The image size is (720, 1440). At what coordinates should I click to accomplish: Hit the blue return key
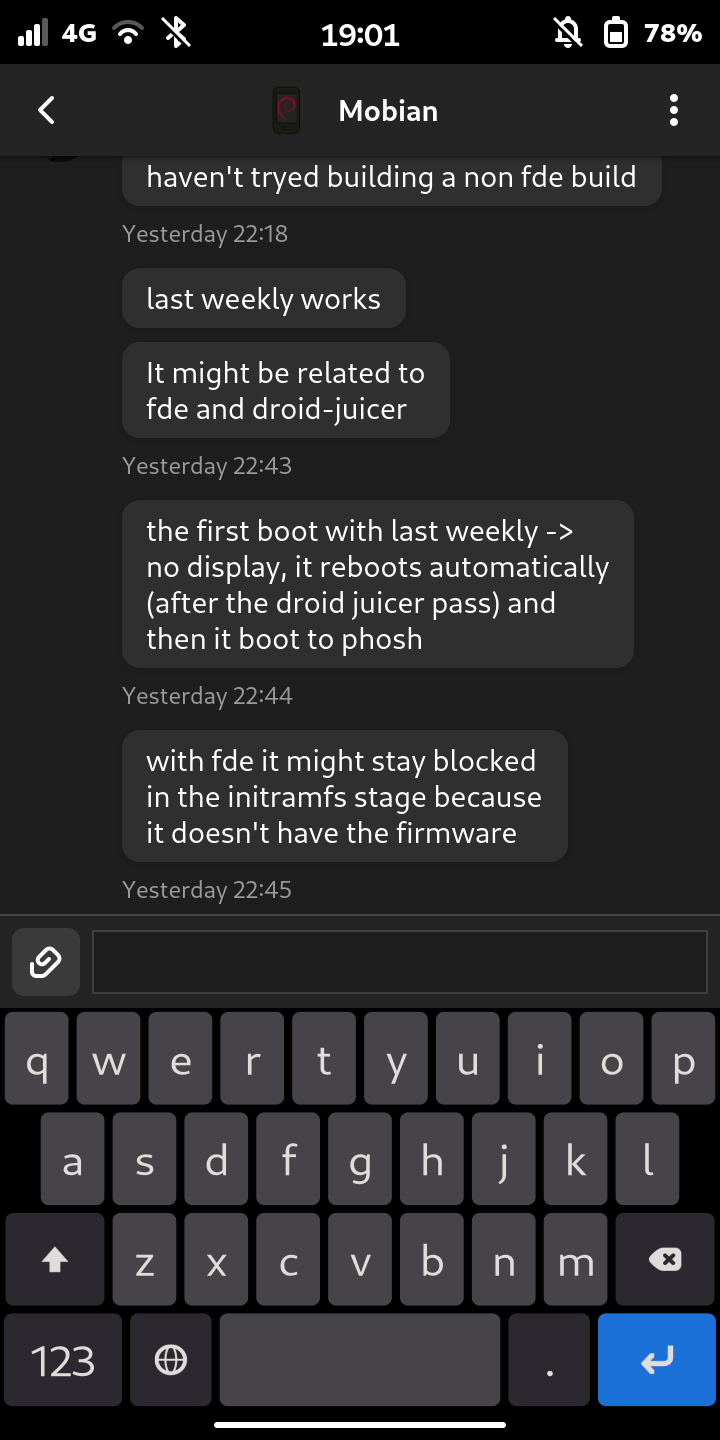pyautogui.click(x=656, y=1360)
